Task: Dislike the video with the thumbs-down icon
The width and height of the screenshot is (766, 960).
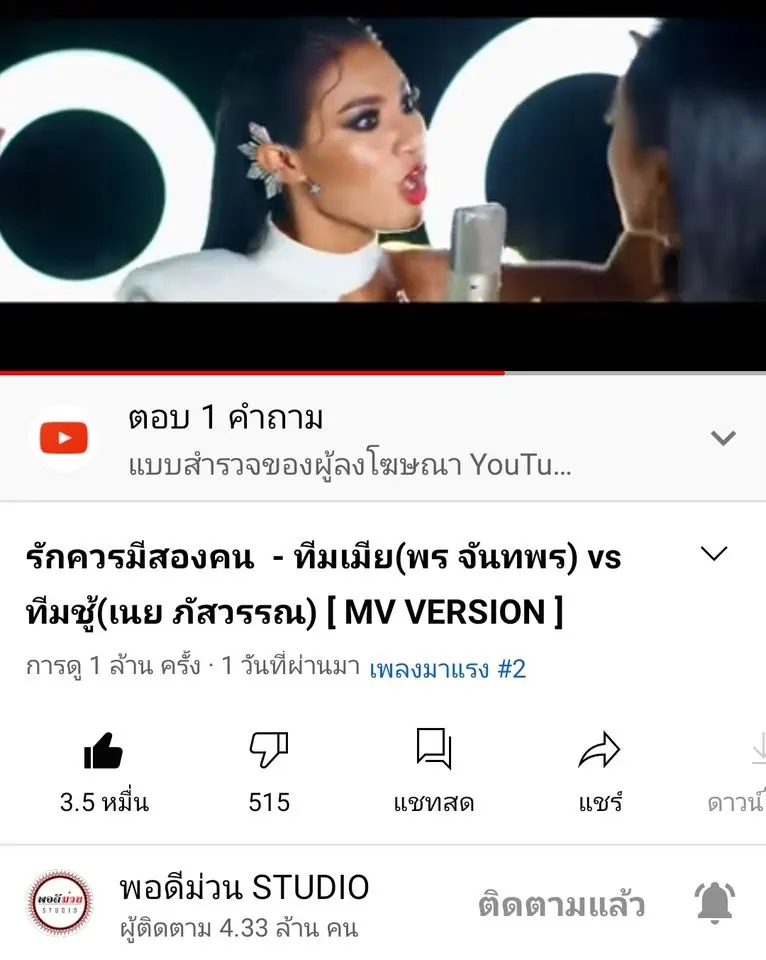Action: tap(269, 752)
